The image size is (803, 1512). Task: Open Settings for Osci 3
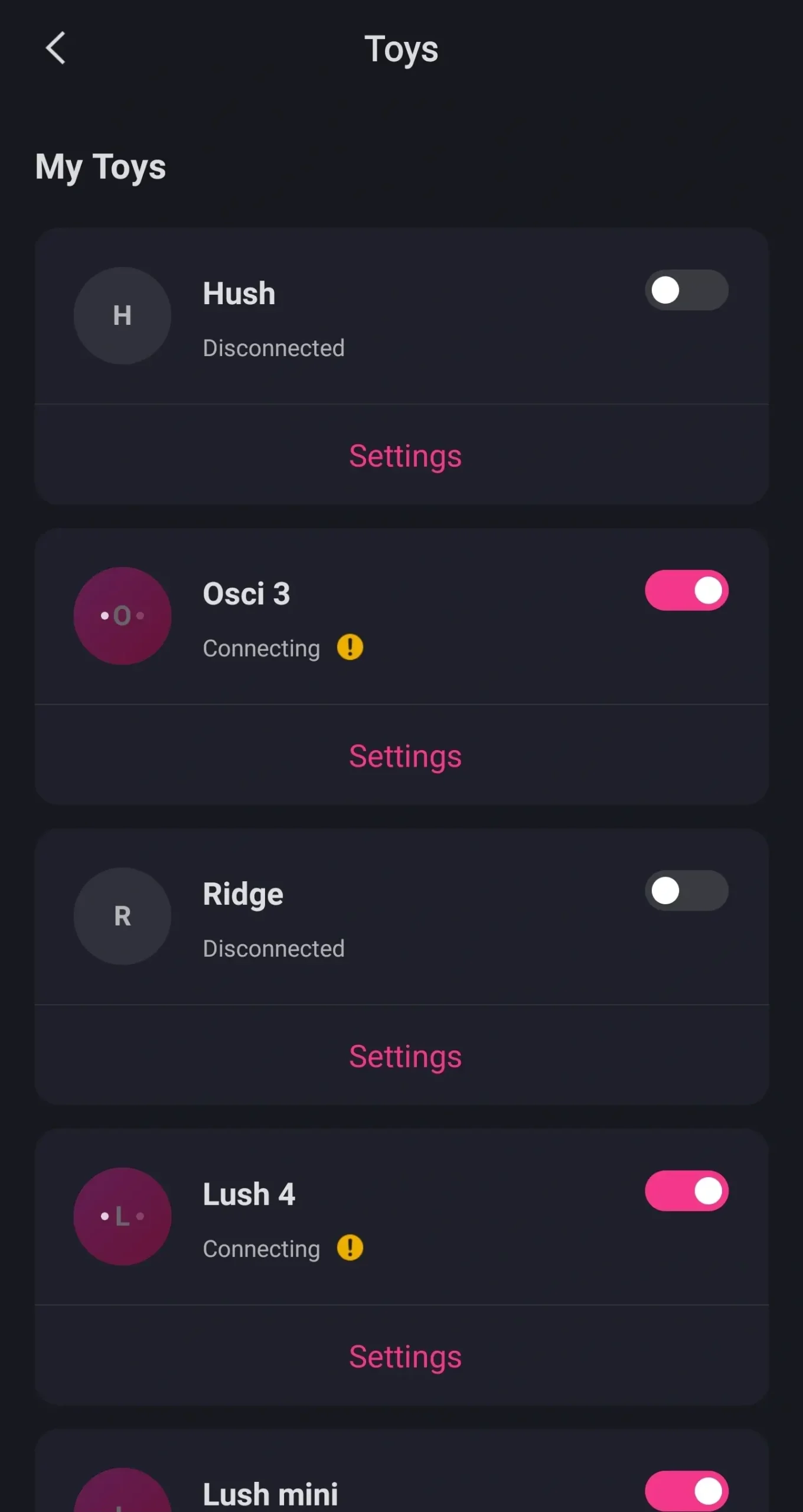coord(405,757)
